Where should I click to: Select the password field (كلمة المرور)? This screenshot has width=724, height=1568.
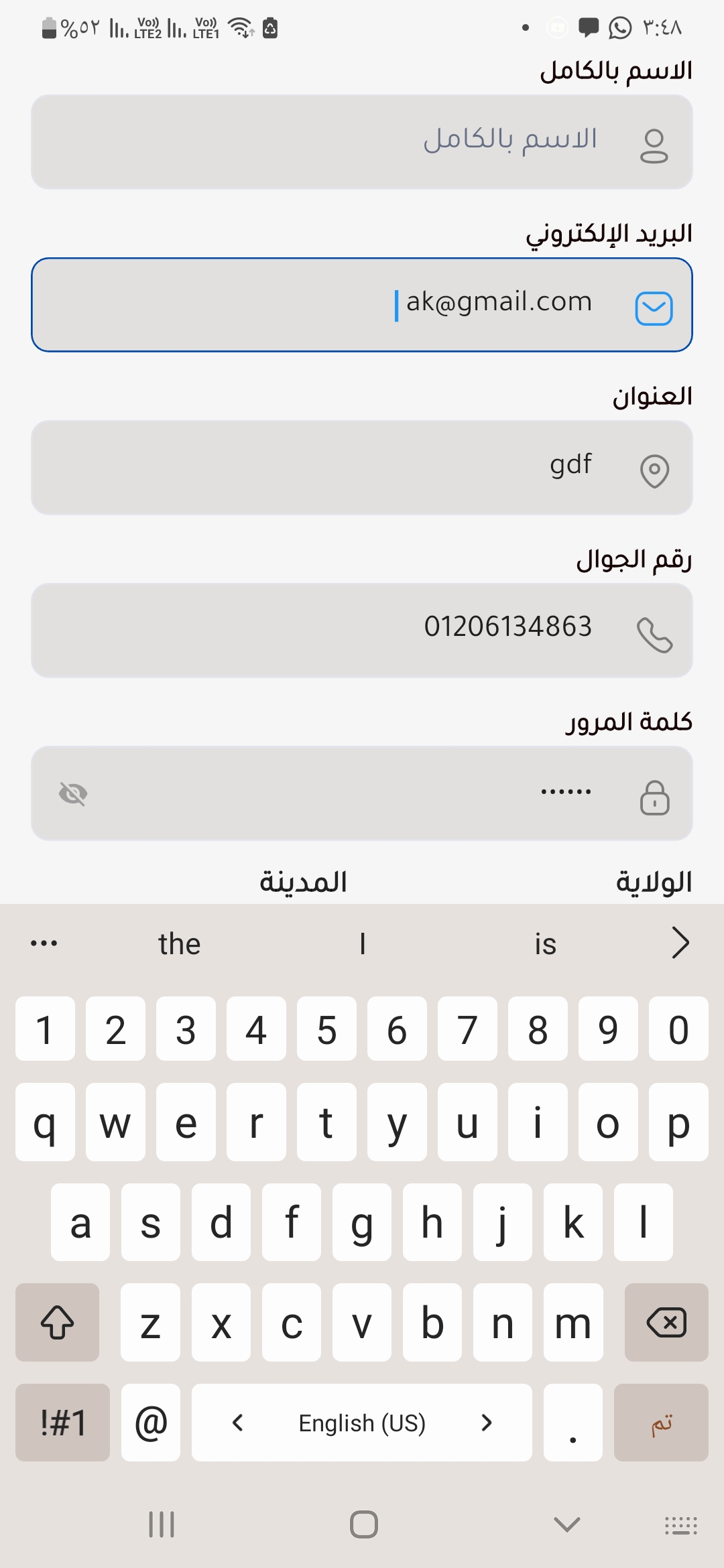click(362, 793)
